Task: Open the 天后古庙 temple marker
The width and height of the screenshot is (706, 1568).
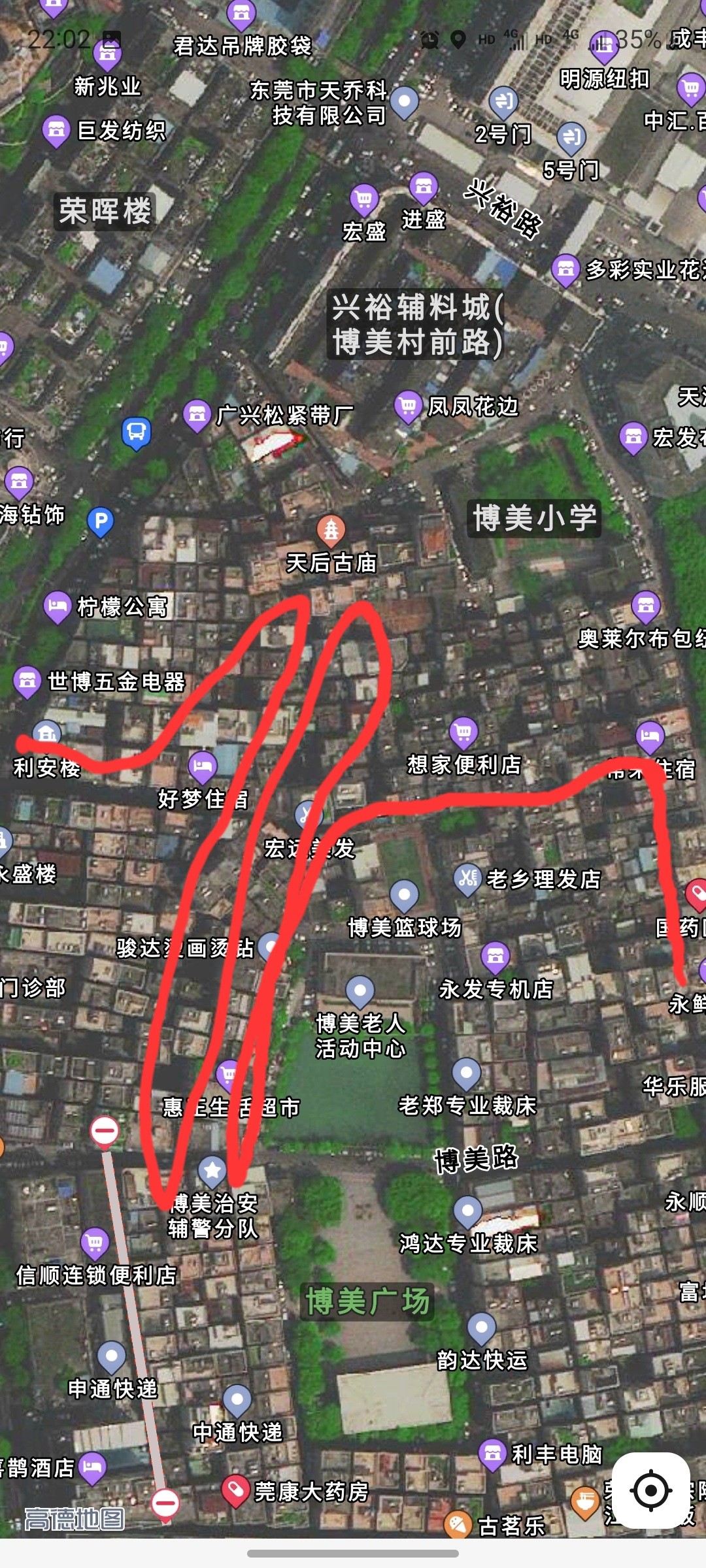Action: click(x=331, y=531)
